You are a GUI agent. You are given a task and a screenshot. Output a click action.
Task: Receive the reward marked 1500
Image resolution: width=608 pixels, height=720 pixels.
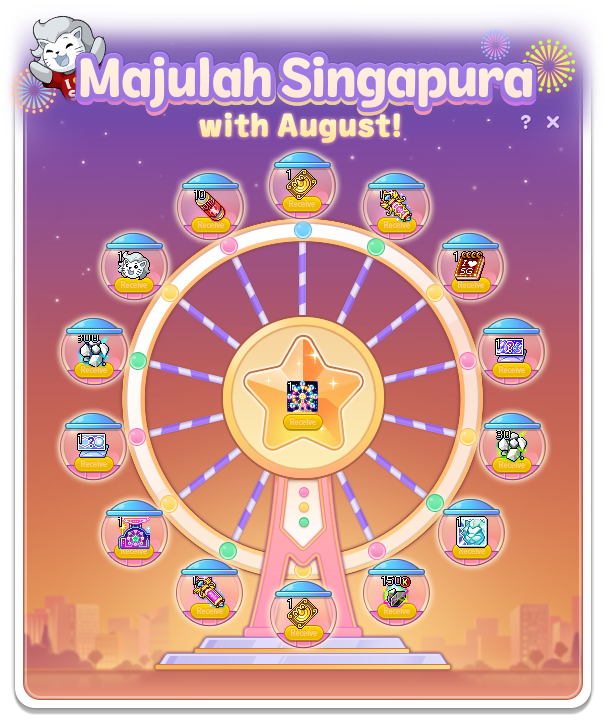397,610
